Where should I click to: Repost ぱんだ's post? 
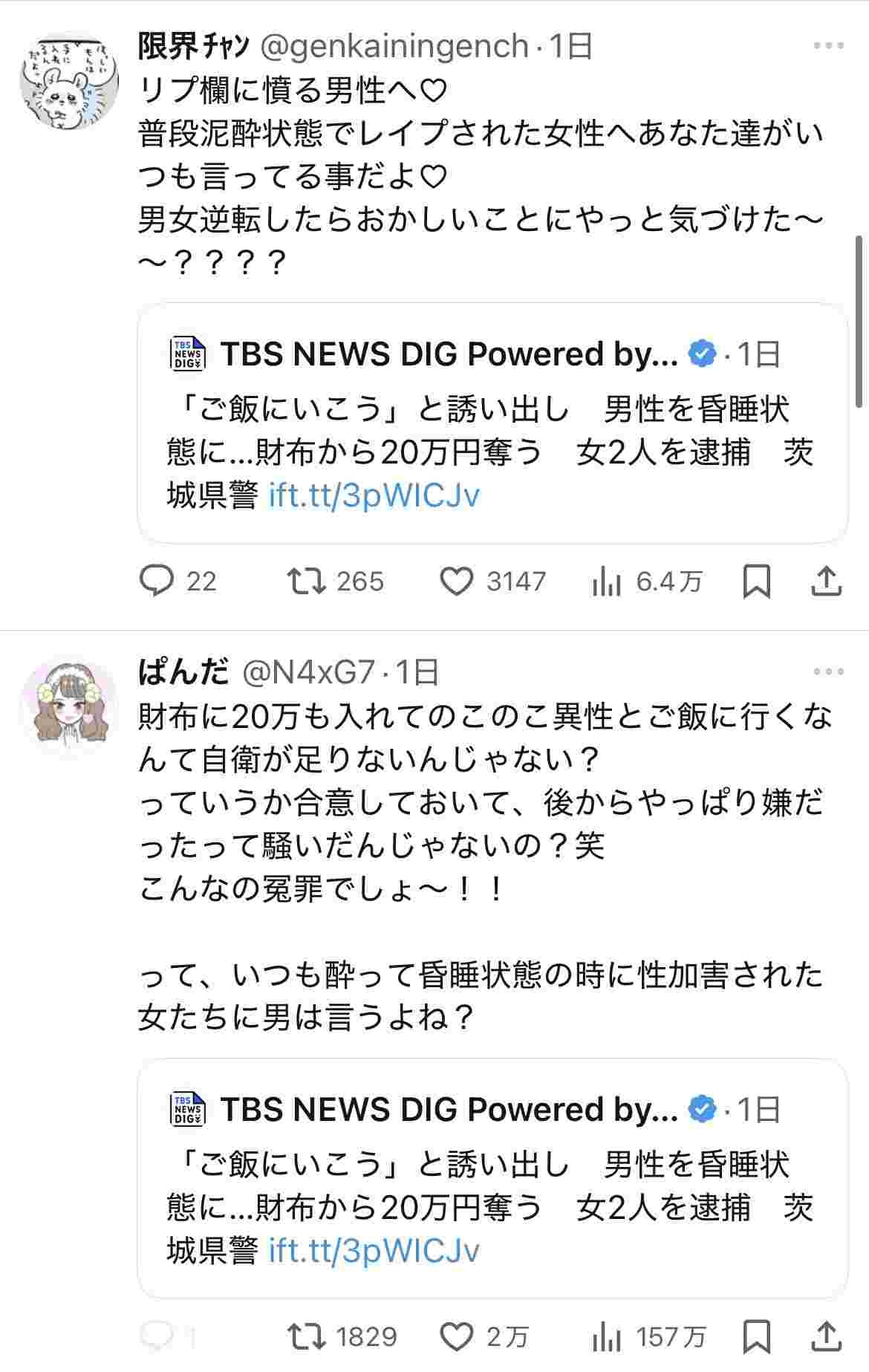pos(307,1336)
